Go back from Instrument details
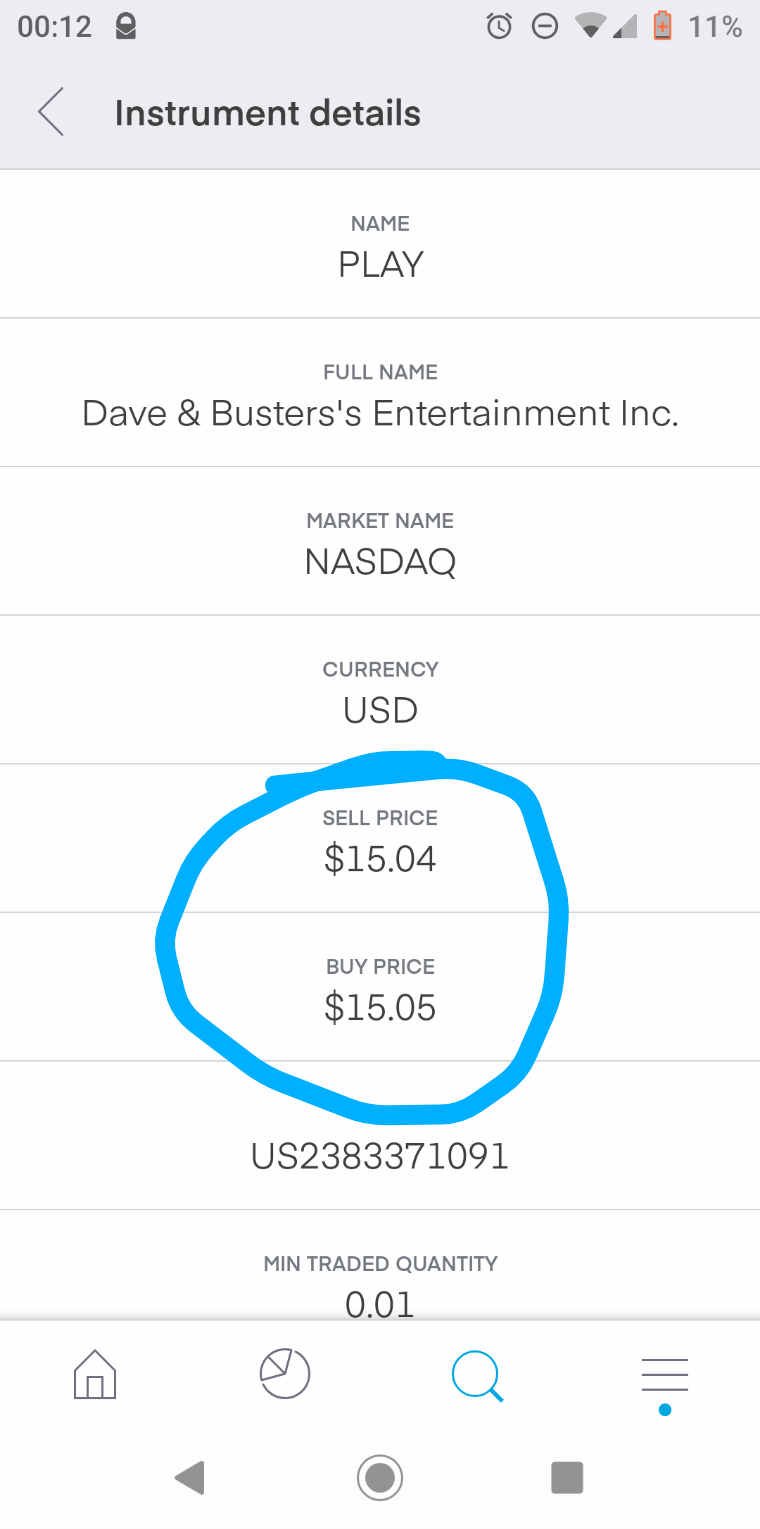 [51, 112]
